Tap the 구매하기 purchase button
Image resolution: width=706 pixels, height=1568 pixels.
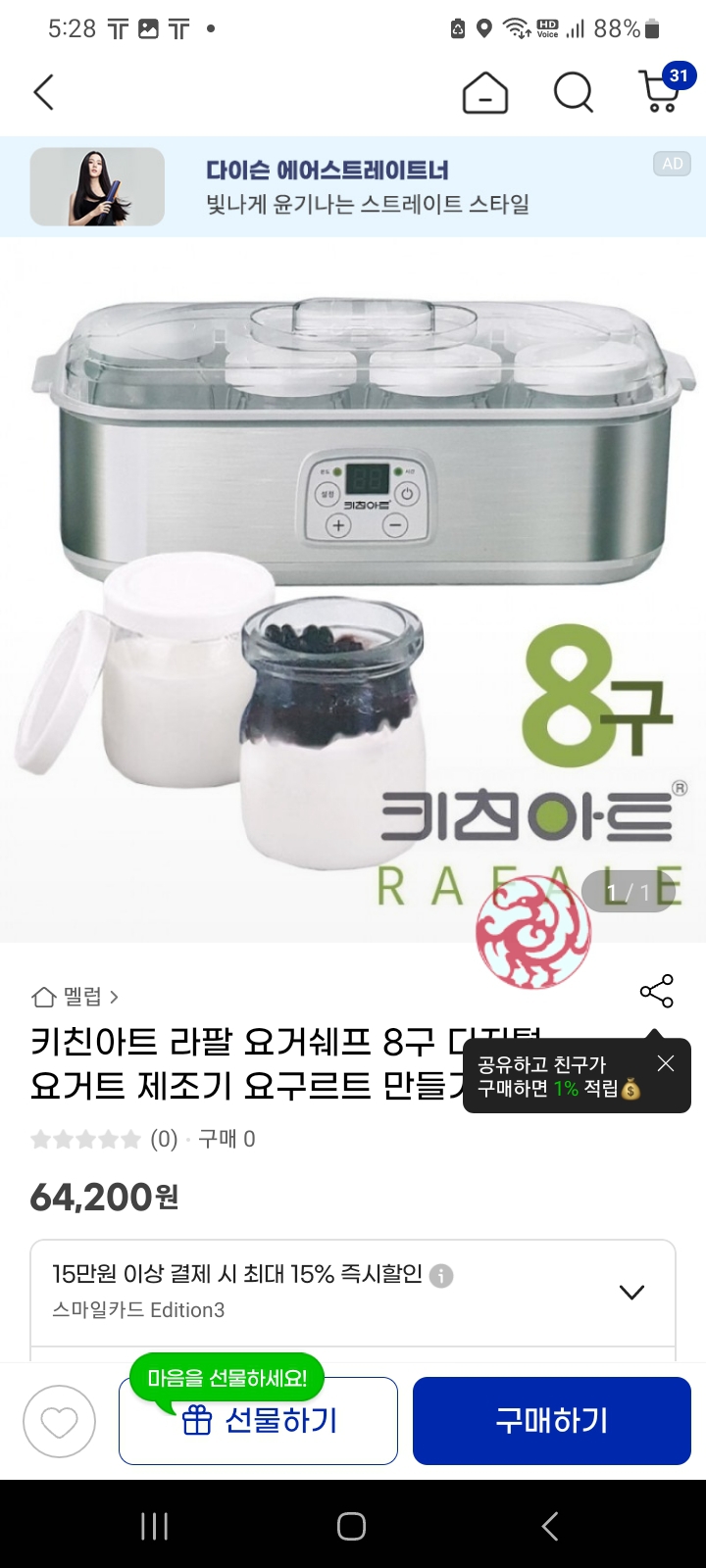(x=551, y=1420)
